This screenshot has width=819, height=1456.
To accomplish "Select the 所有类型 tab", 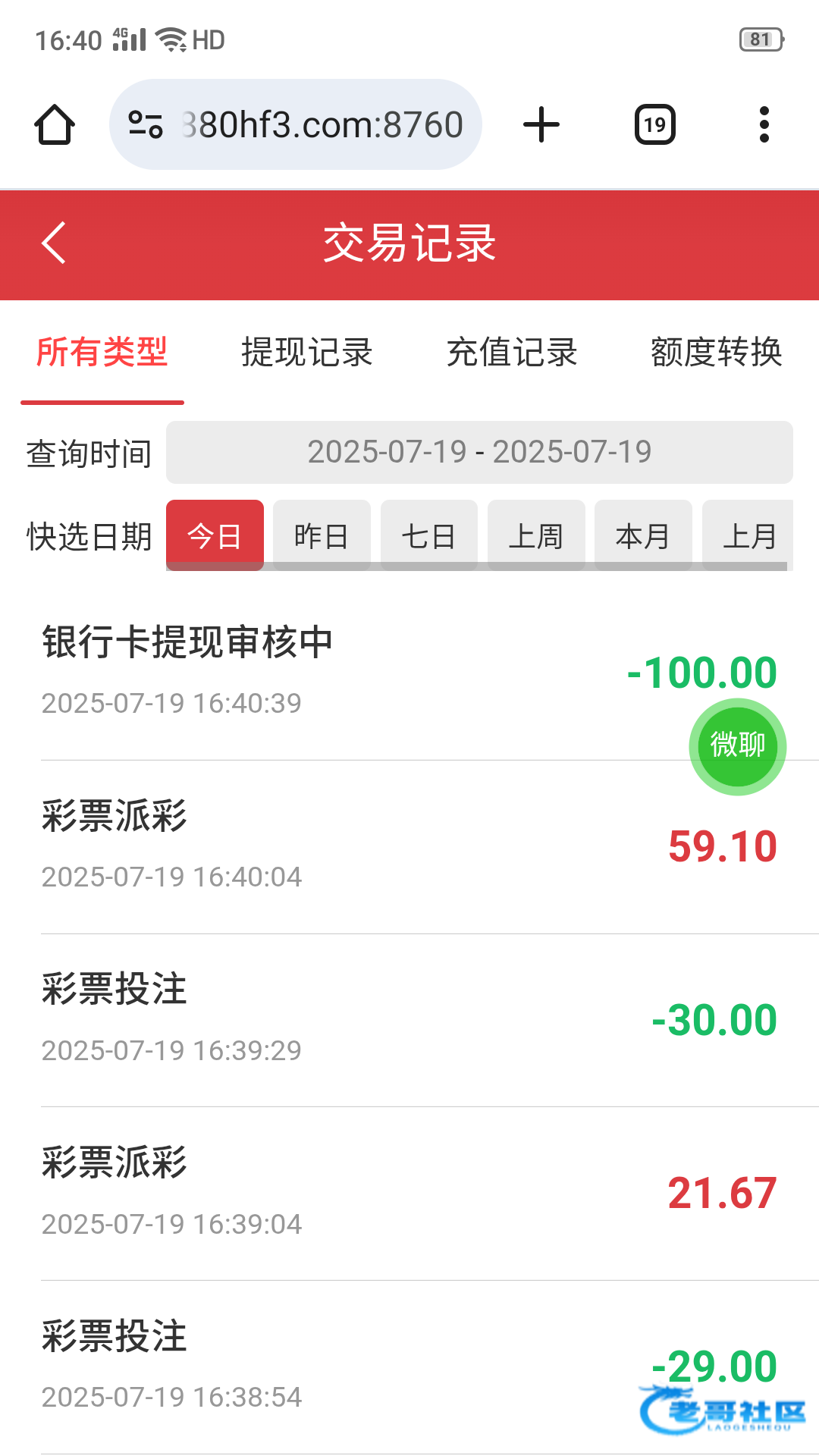I will (102, 353).
